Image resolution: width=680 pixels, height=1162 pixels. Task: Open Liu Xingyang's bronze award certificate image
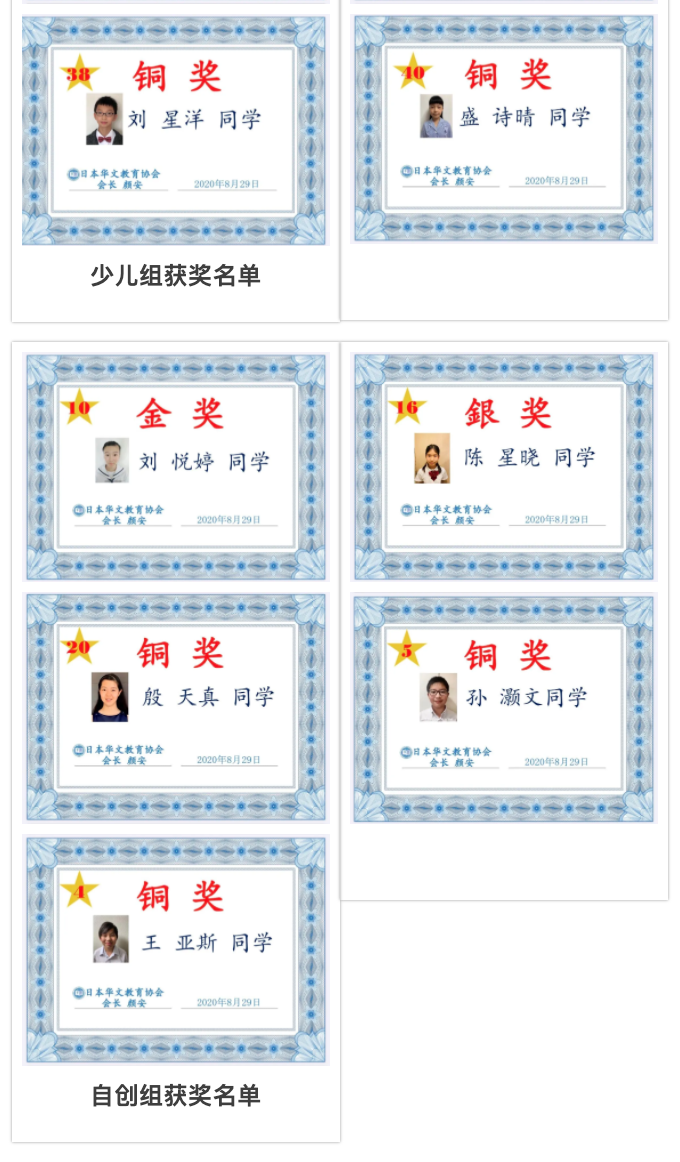(174, 130)
